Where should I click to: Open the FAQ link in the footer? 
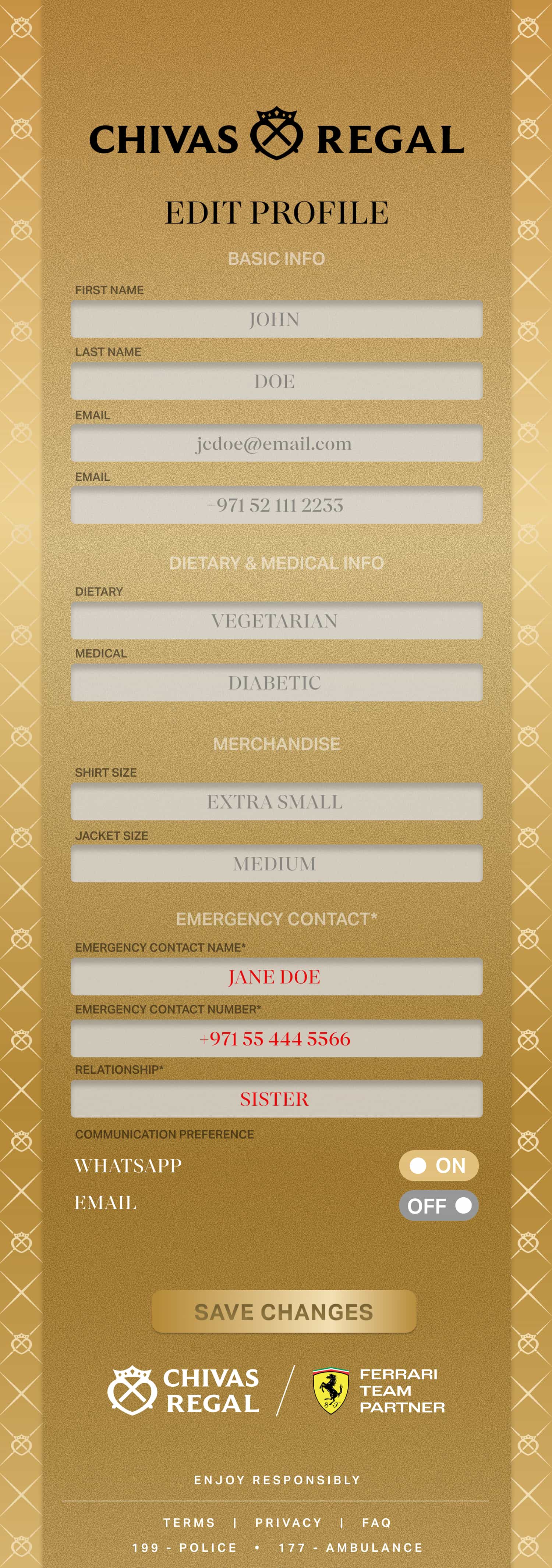[x=376, y=1522]
